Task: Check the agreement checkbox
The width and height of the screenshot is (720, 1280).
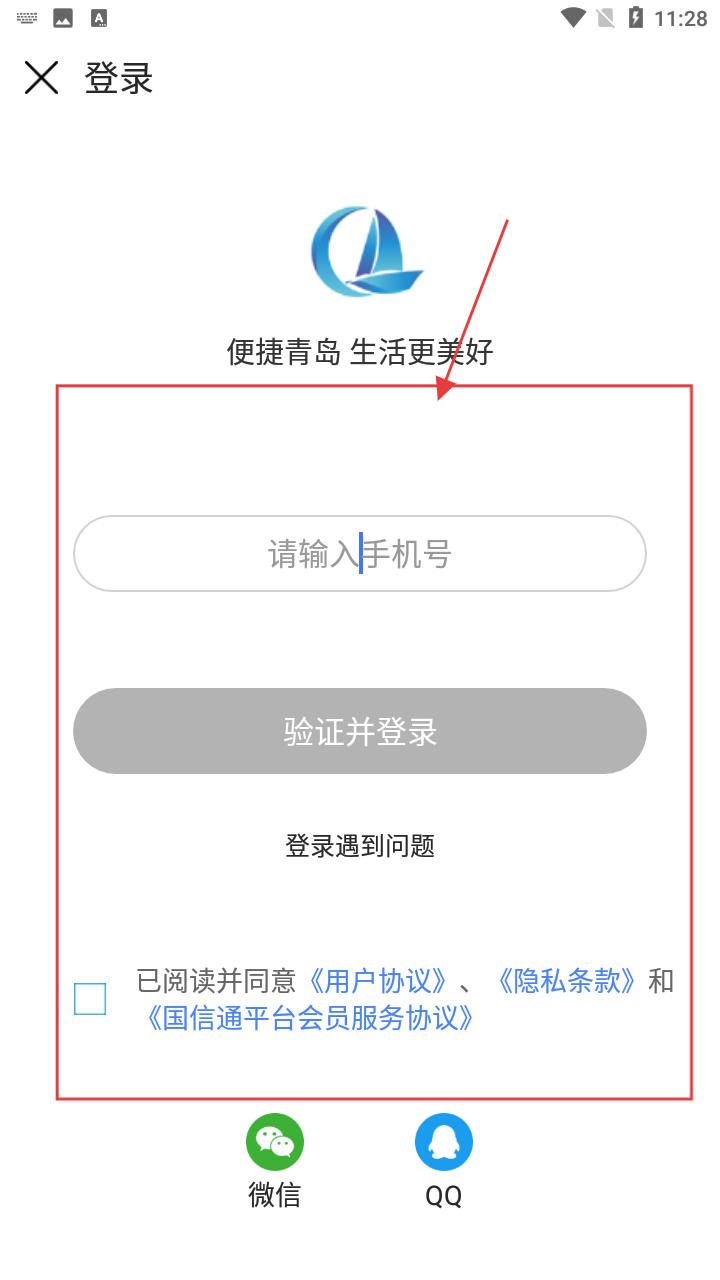Action: [90, 999]
